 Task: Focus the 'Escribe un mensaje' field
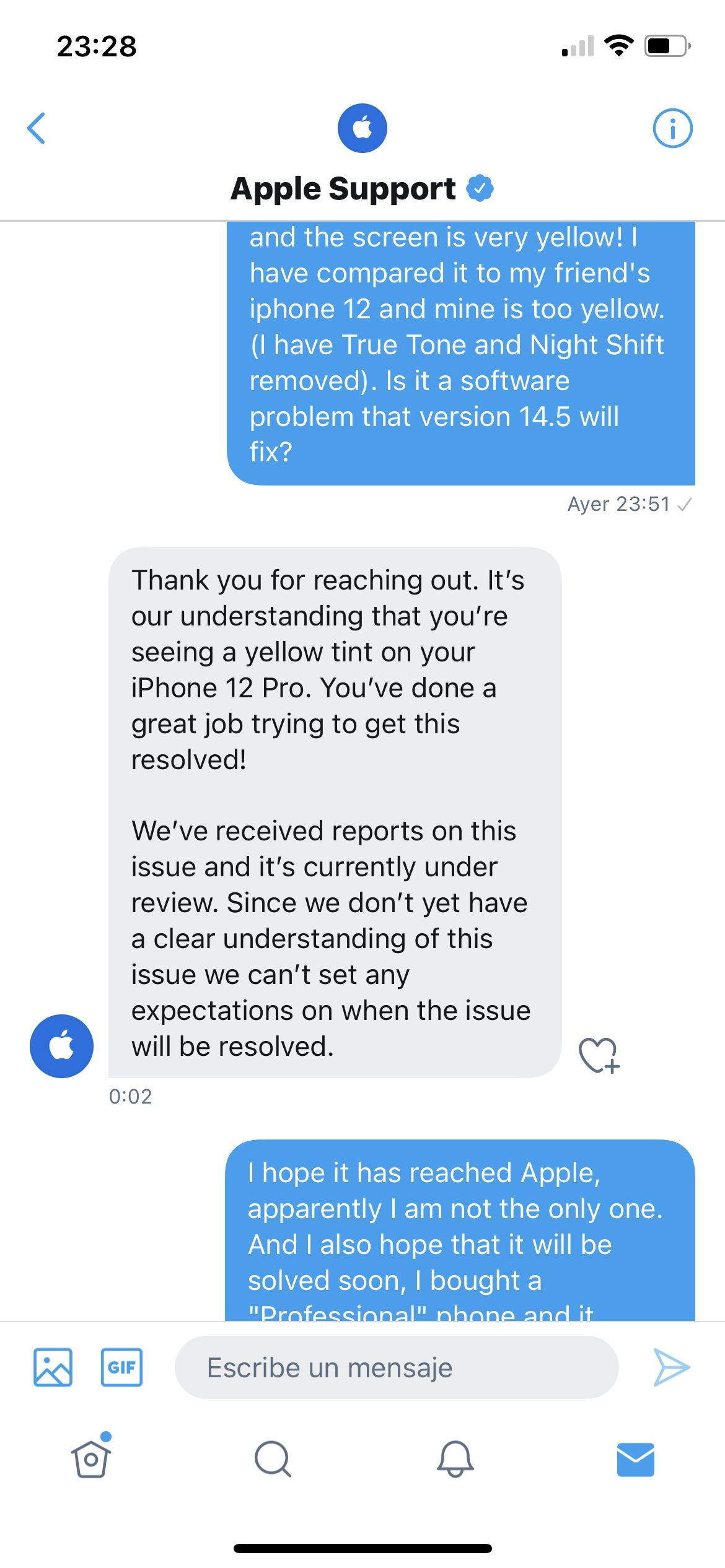point(397,1367)
